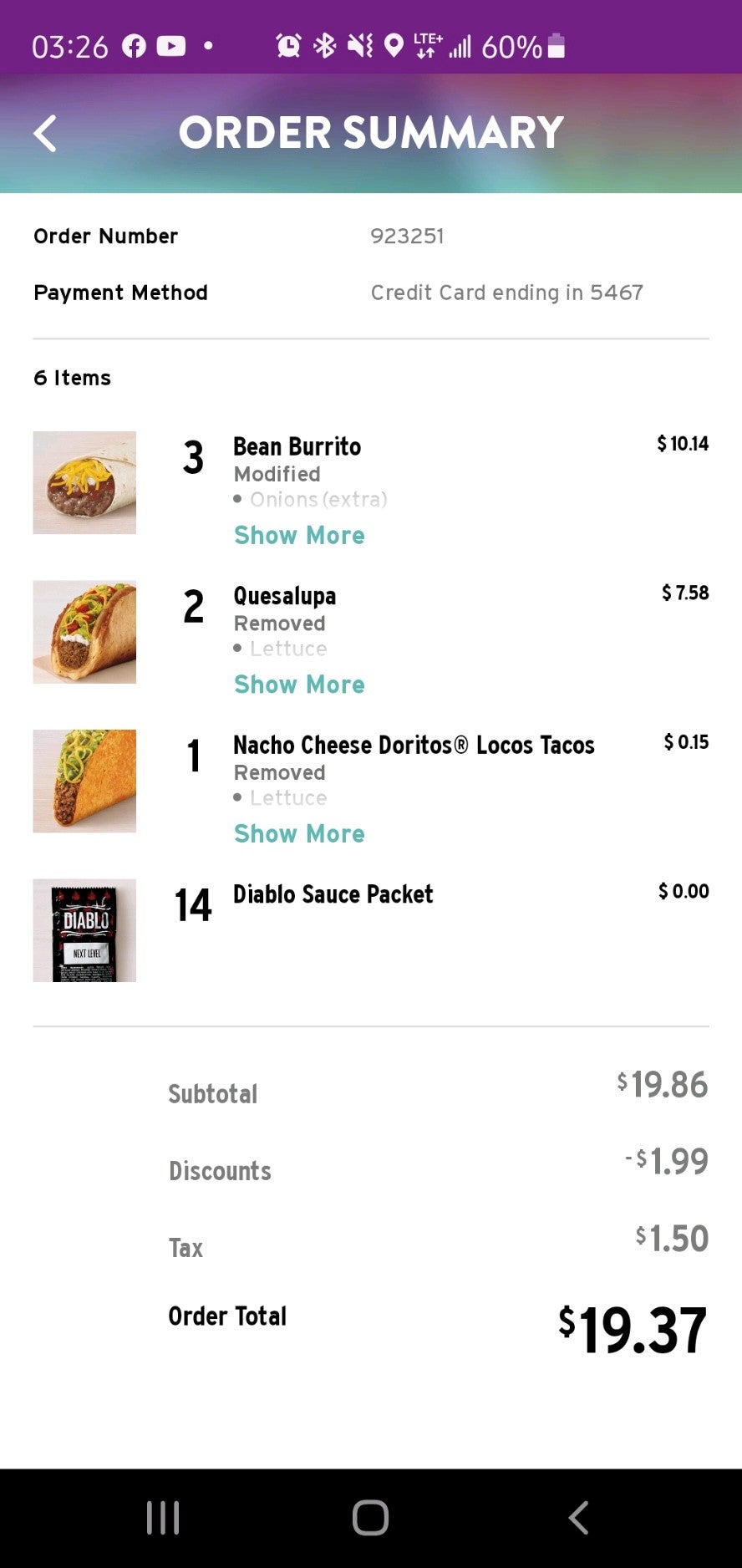Tap the back button in the navigation bar
Screen dimensions: 742x1568
tap(578, 1519)
